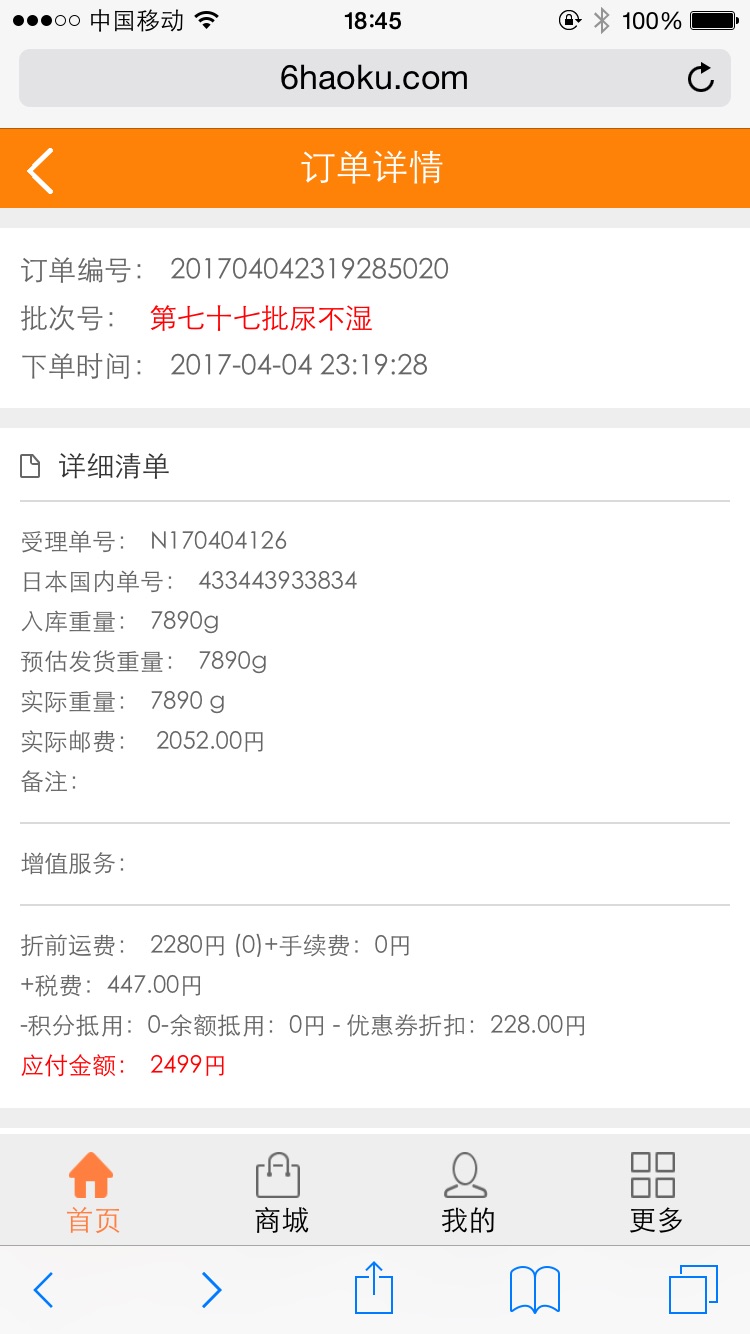Open Safari bookmarks
The height and width of the screenshot is (1334, 750).
(x=535, y=1290)
